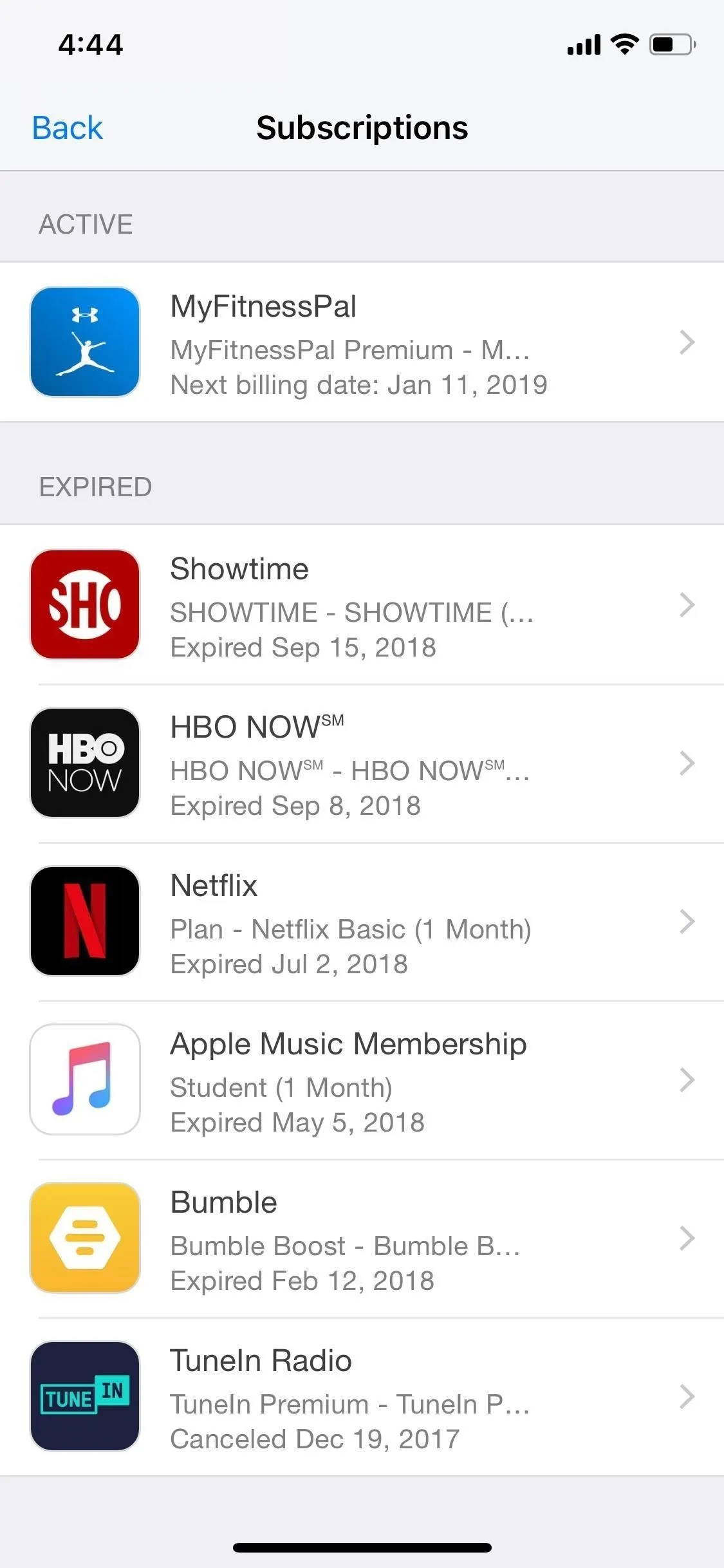Open the canceled TuneIn Radio subscription
This screenshot has height=1568, width=724.
coord(362,1397)
